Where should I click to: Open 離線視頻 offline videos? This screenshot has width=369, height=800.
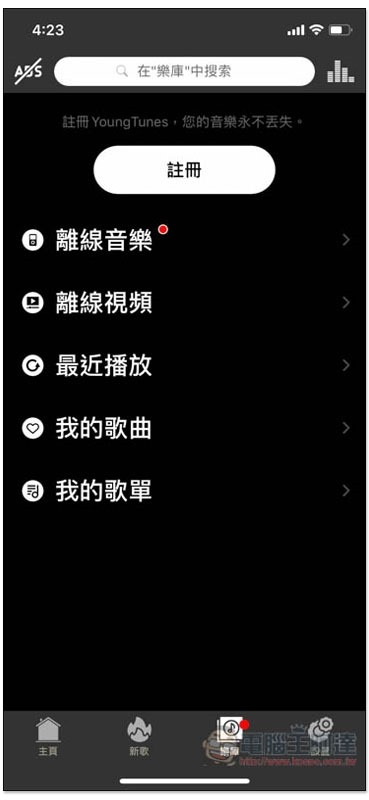pos(185,303)
